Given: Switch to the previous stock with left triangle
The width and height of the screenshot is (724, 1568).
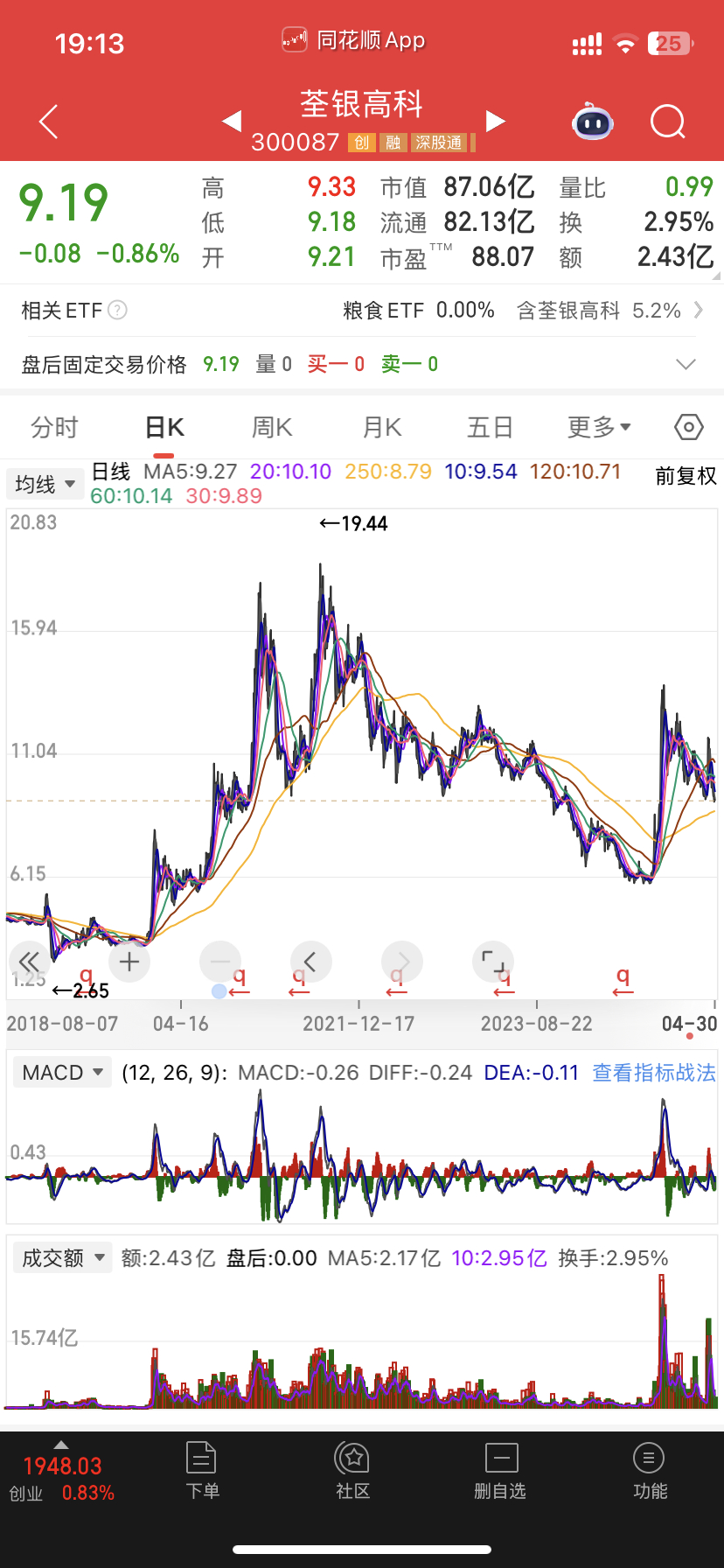Looking at the screenshot, I should point(232,122).
